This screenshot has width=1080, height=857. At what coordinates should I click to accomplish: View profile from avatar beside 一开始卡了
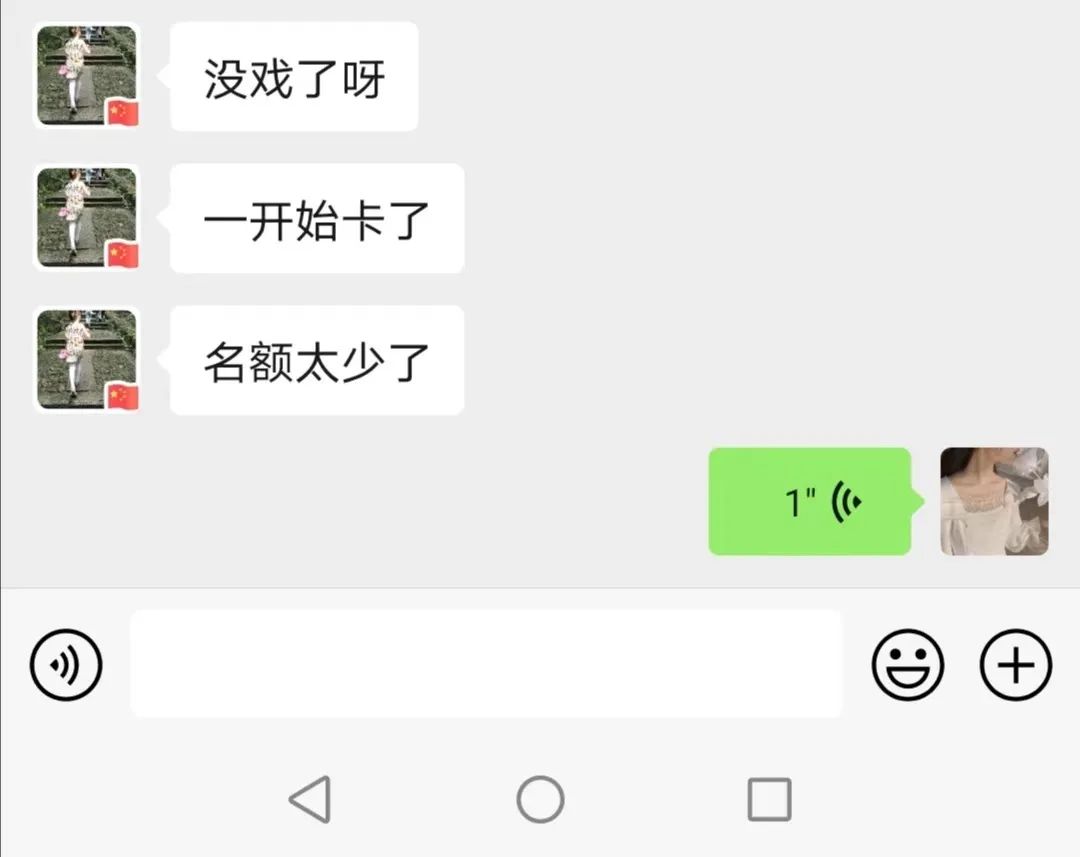pyautogui.click(x=87, y=218)
